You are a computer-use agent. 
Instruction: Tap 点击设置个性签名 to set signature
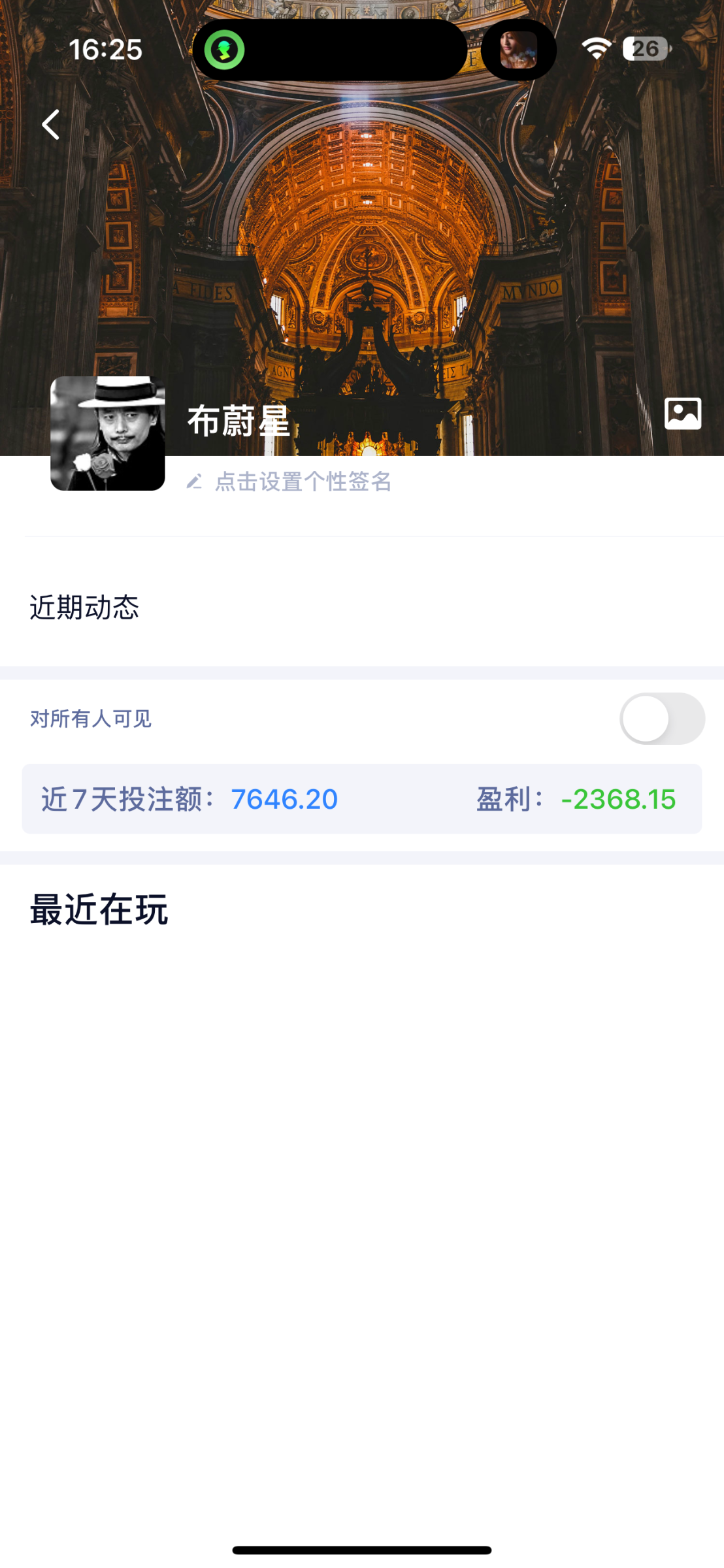(303, 482)
